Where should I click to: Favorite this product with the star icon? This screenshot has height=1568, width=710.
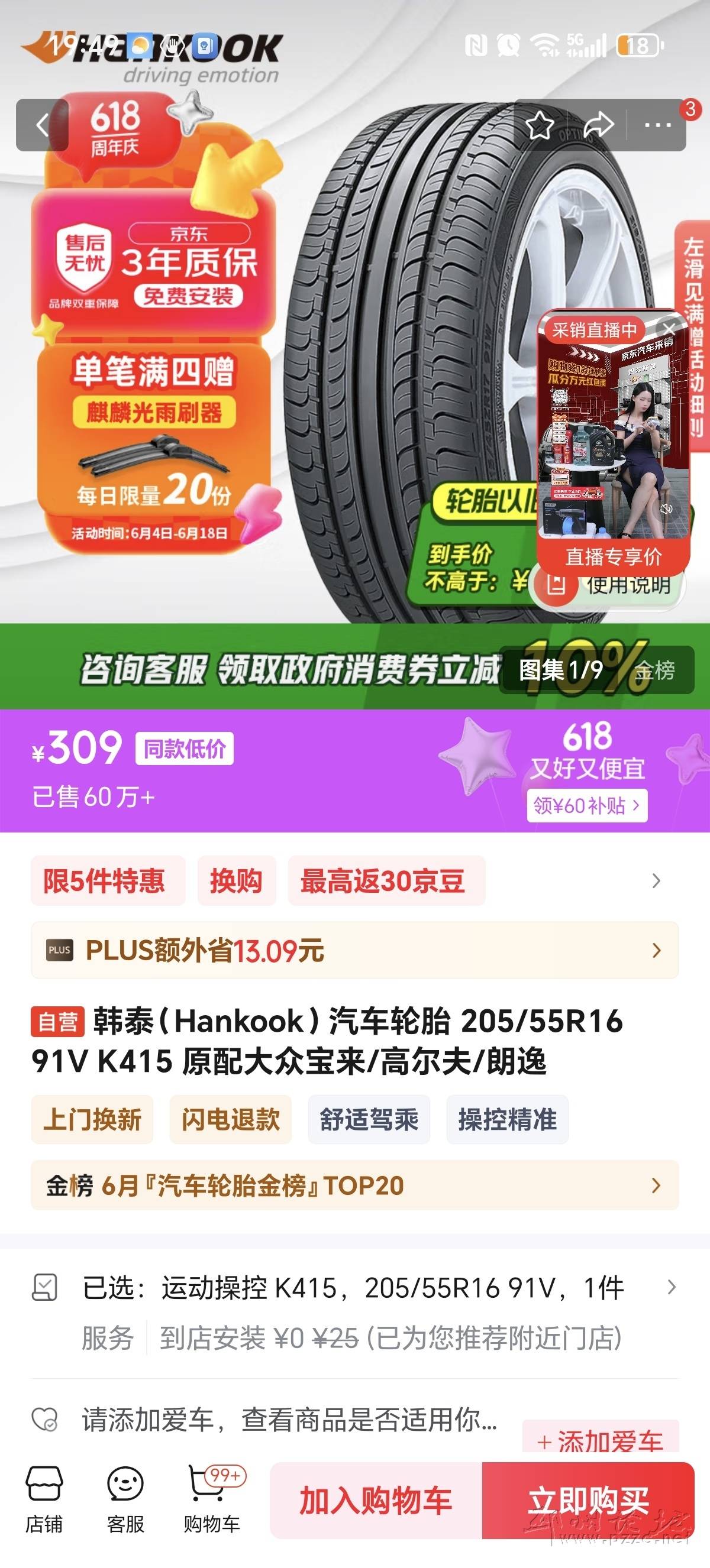point(540,125)
